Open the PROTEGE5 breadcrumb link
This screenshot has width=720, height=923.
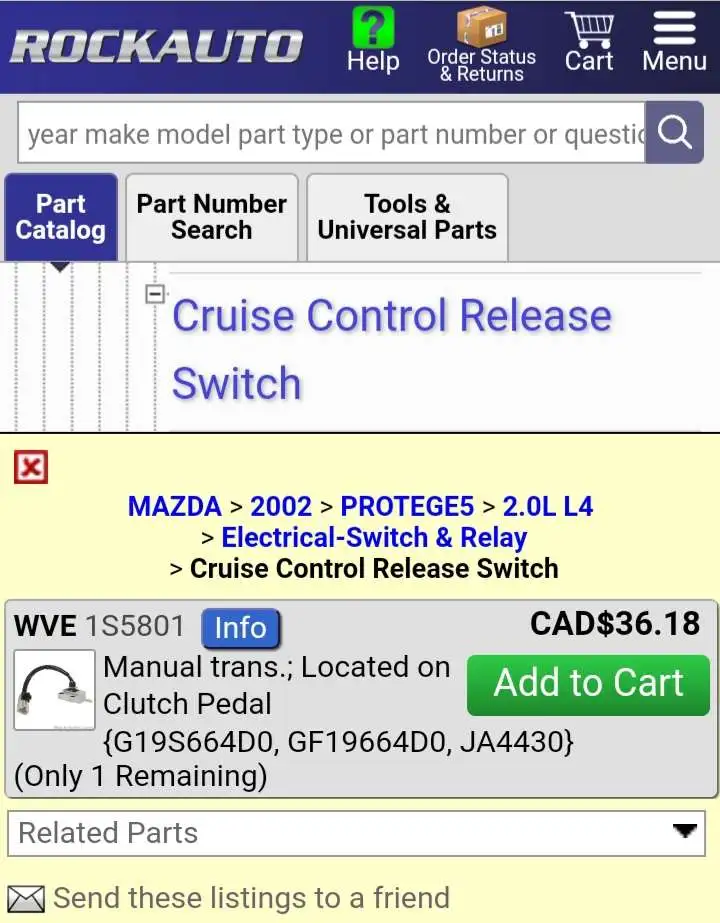pyautogui.click(x=407, y=506)
